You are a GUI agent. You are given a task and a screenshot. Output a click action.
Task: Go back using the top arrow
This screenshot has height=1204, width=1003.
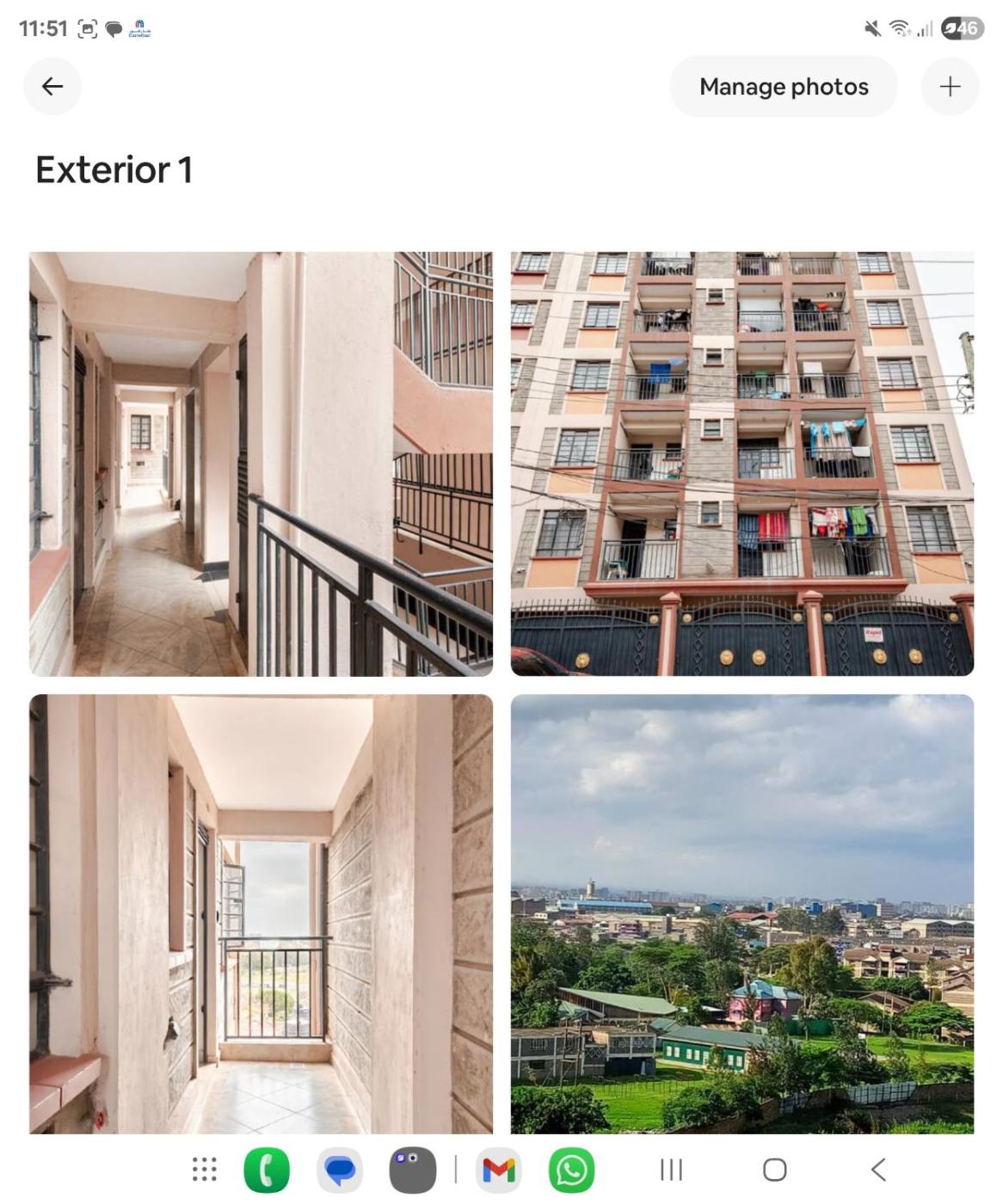click(x=52, y=86)
